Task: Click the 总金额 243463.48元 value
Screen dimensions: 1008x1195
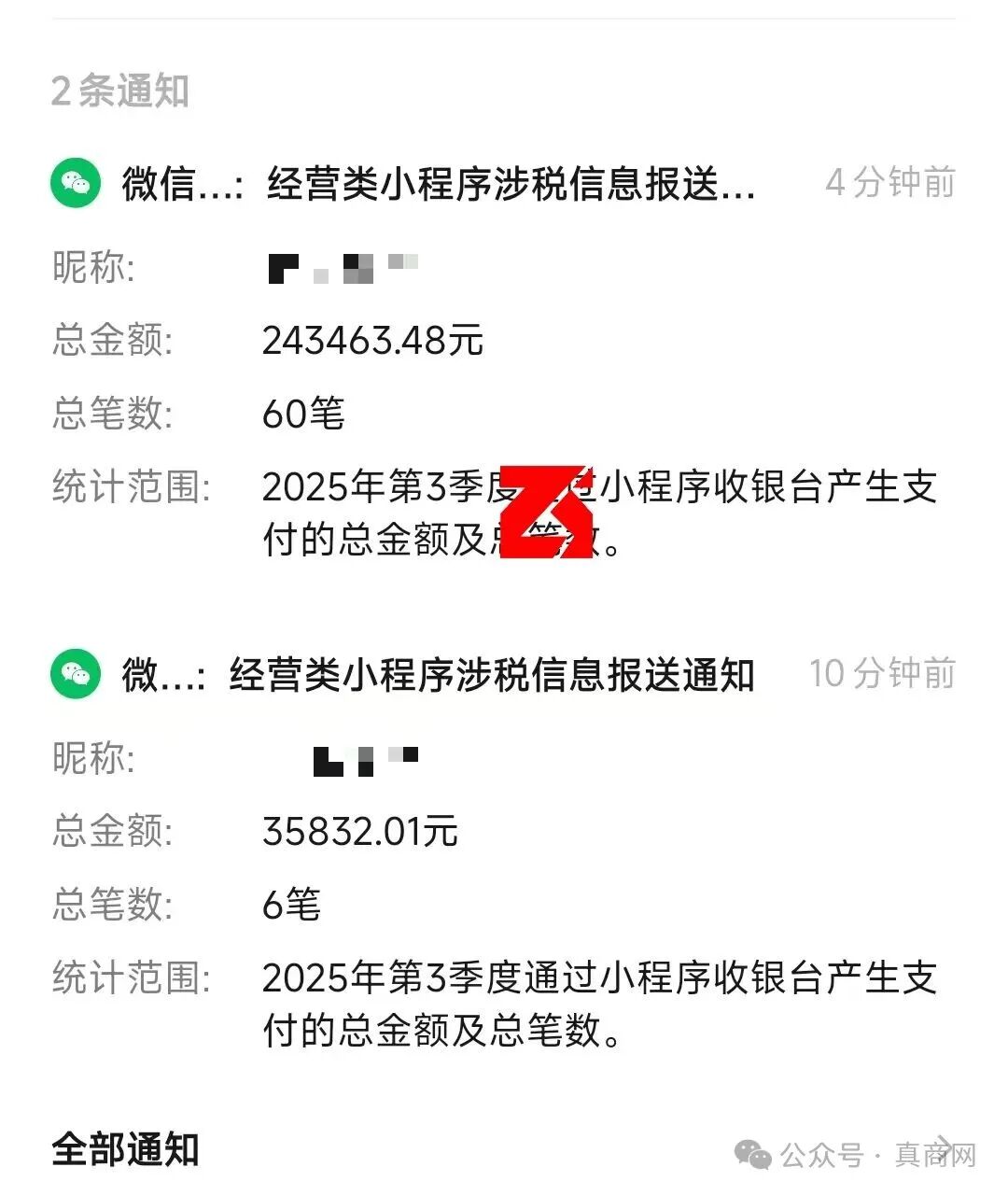Action: [371, 340]
